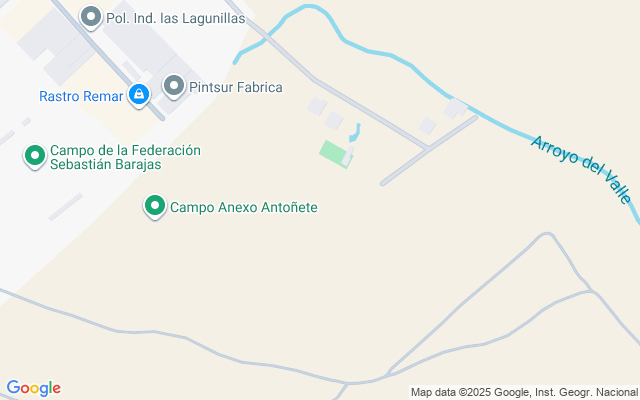Select the Campo Anexo Antoñete pin
Screen dimensions: 640x400
[x=155, y=206]
